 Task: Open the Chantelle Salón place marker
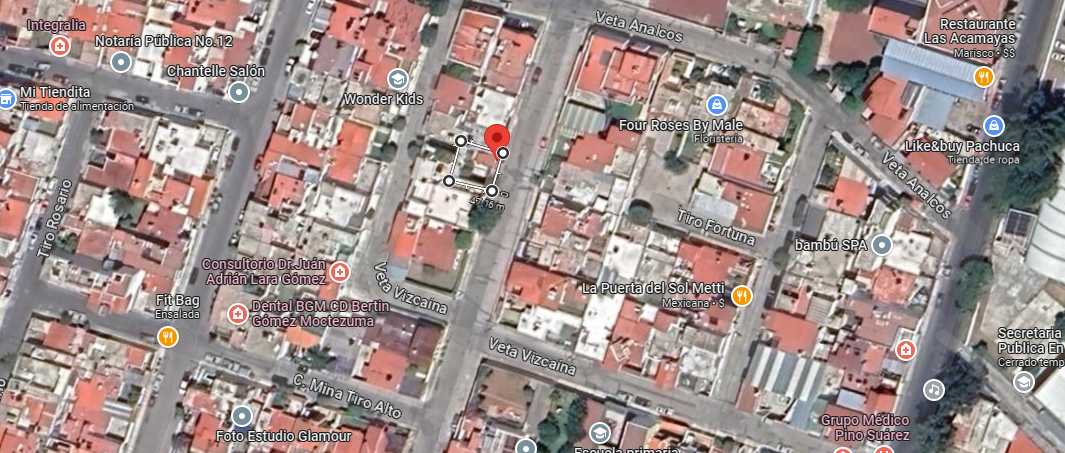[x=238, y=92]
